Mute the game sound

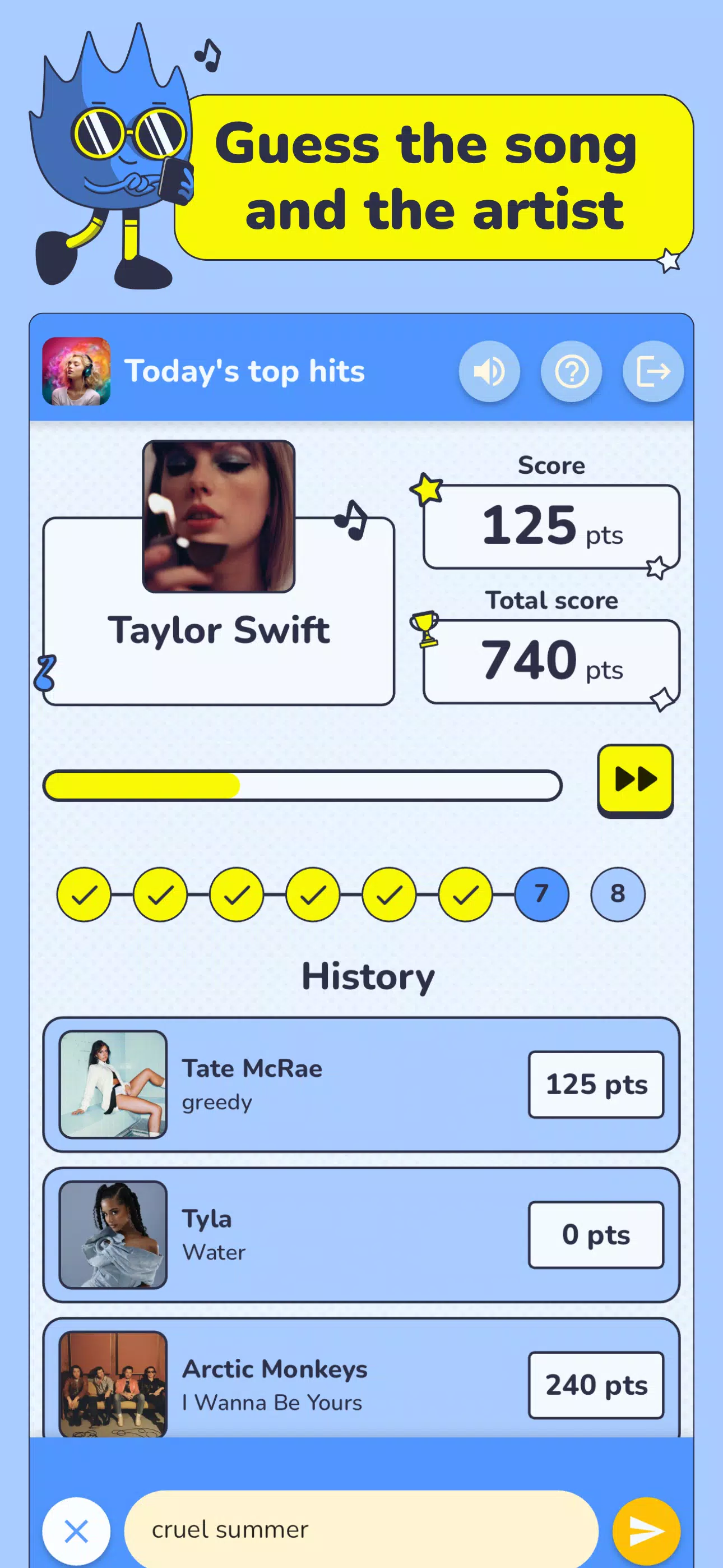[x=489, y=371]
